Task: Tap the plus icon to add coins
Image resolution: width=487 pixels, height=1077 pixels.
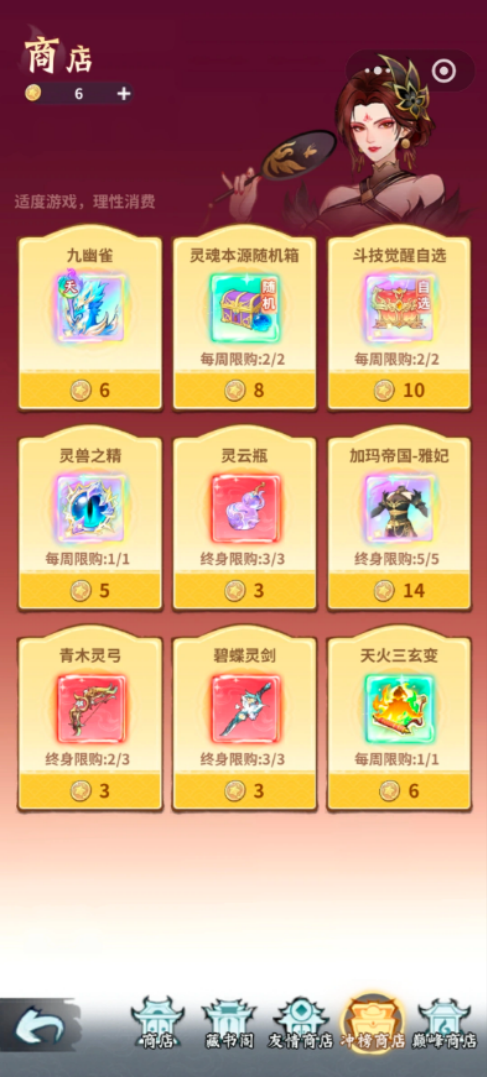Action: [124, 94]
